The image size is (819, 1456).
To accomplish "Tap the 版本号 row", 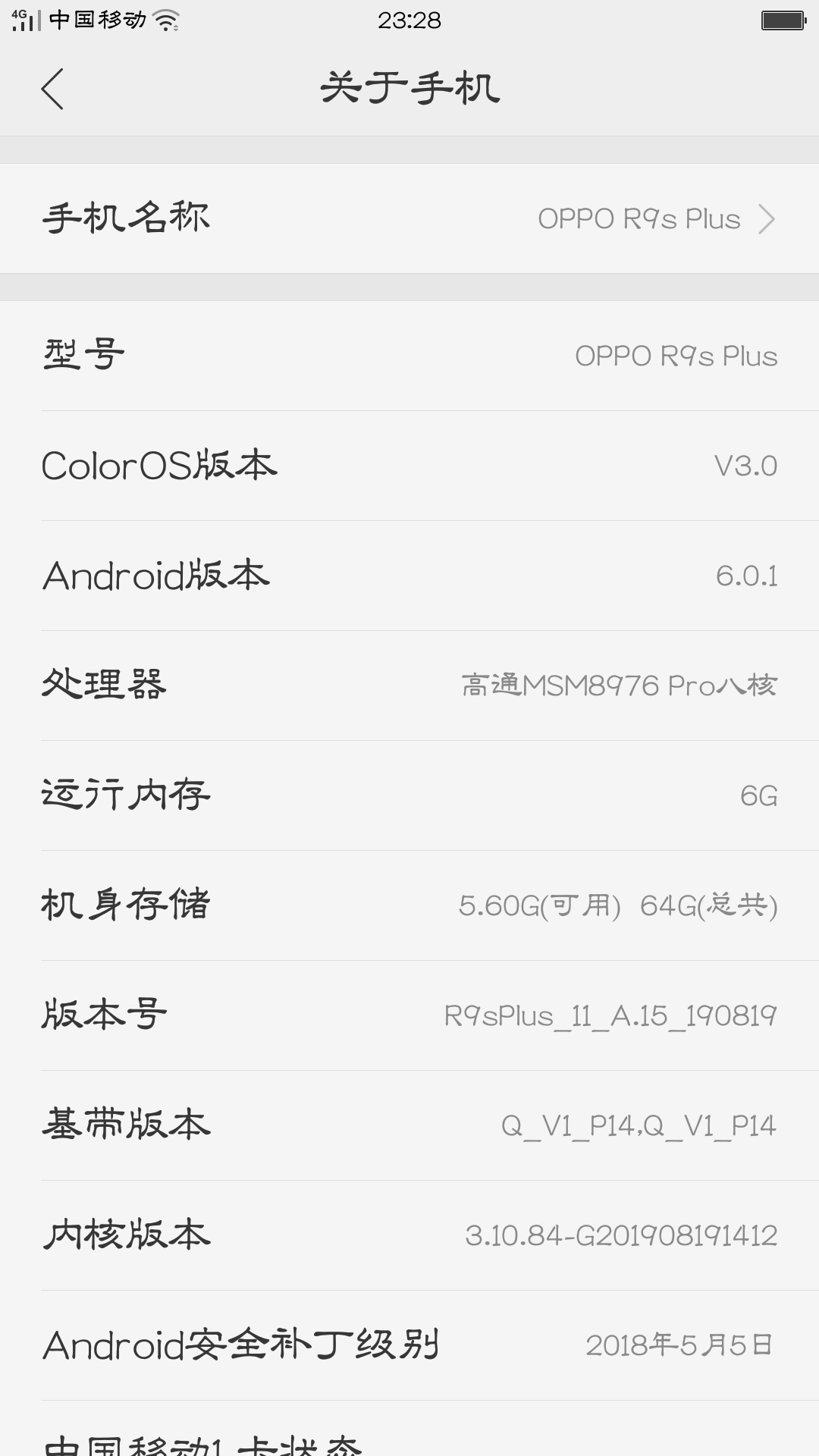I will (409, 1015).
